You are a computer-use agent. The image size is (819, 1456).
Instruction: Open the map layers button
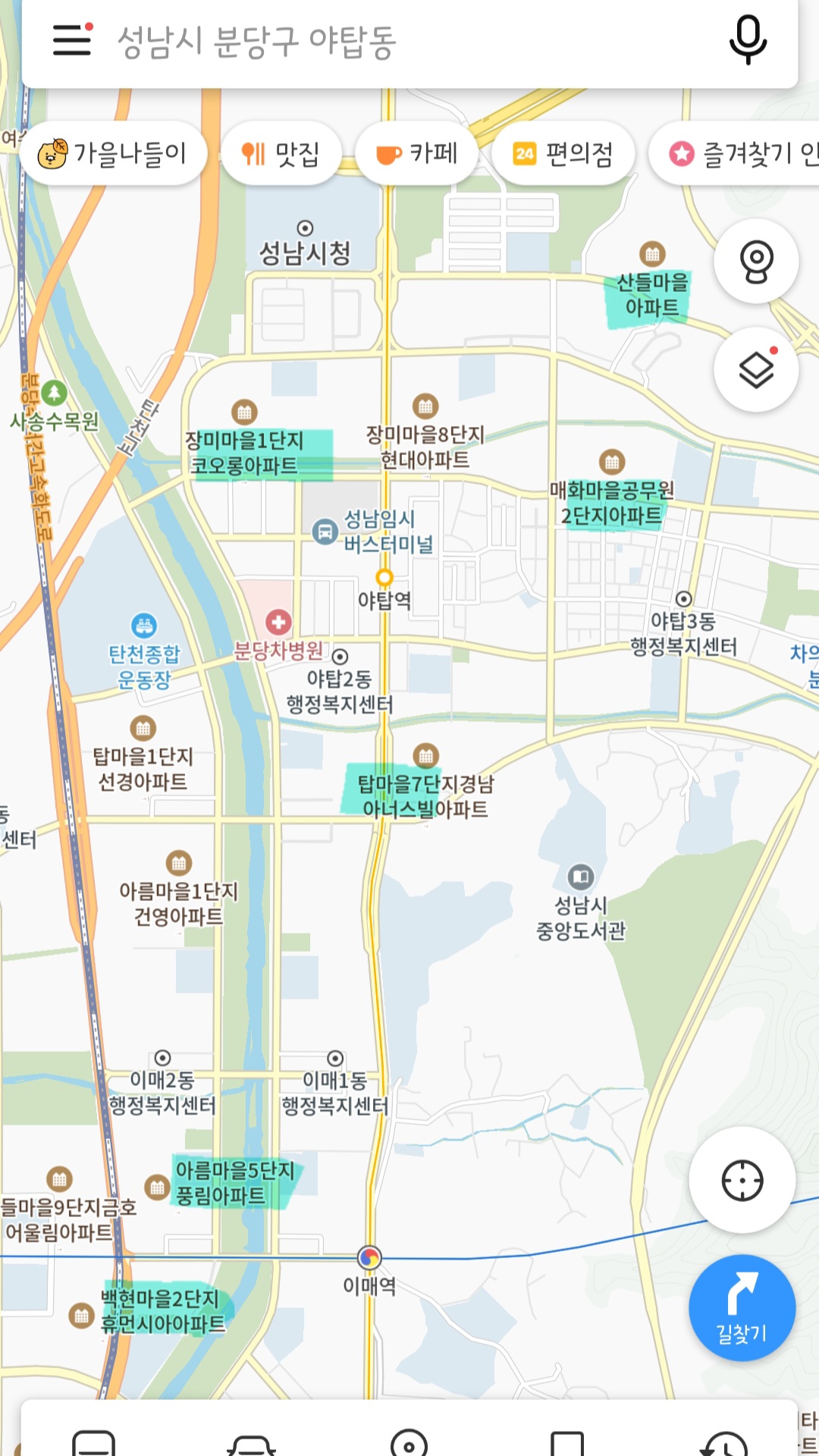[x=756, y=370]
